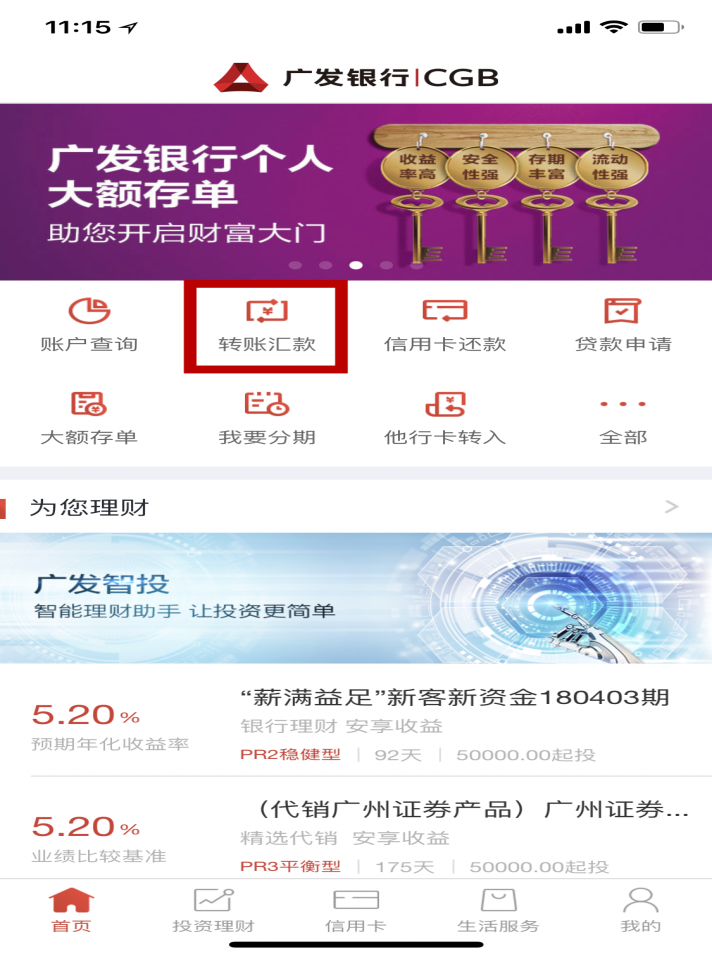The width and height of the screenshot is (712, 957).
Task: Show 全部 all services
Action: (622, 419)
